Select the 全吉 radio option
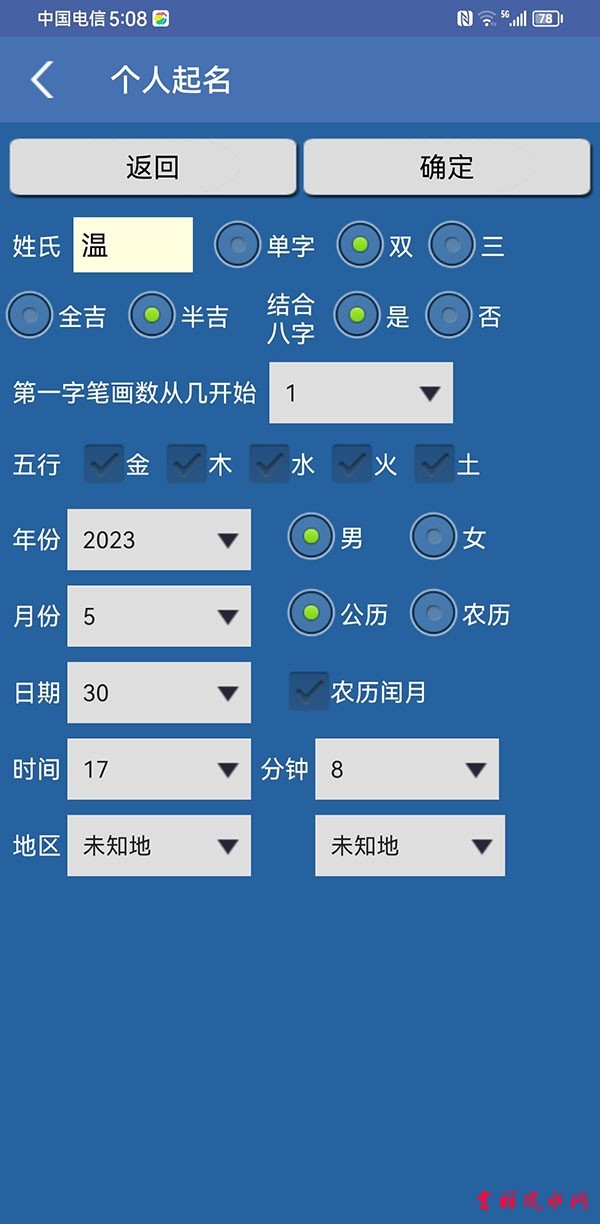This screenshot has width=600, height=1224. [30, 316]
